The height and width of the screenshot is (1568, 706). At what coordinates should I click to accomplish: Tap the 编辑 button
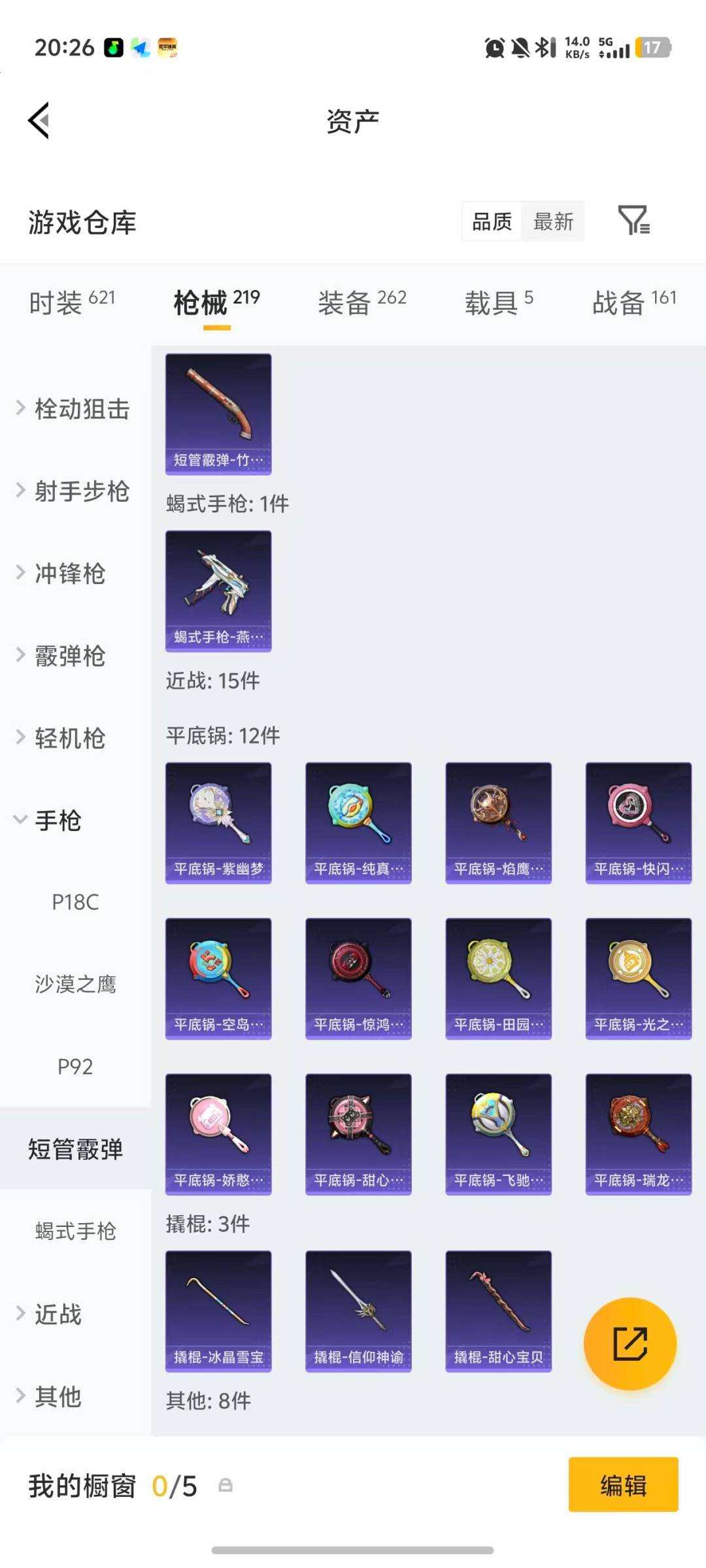623,1485
